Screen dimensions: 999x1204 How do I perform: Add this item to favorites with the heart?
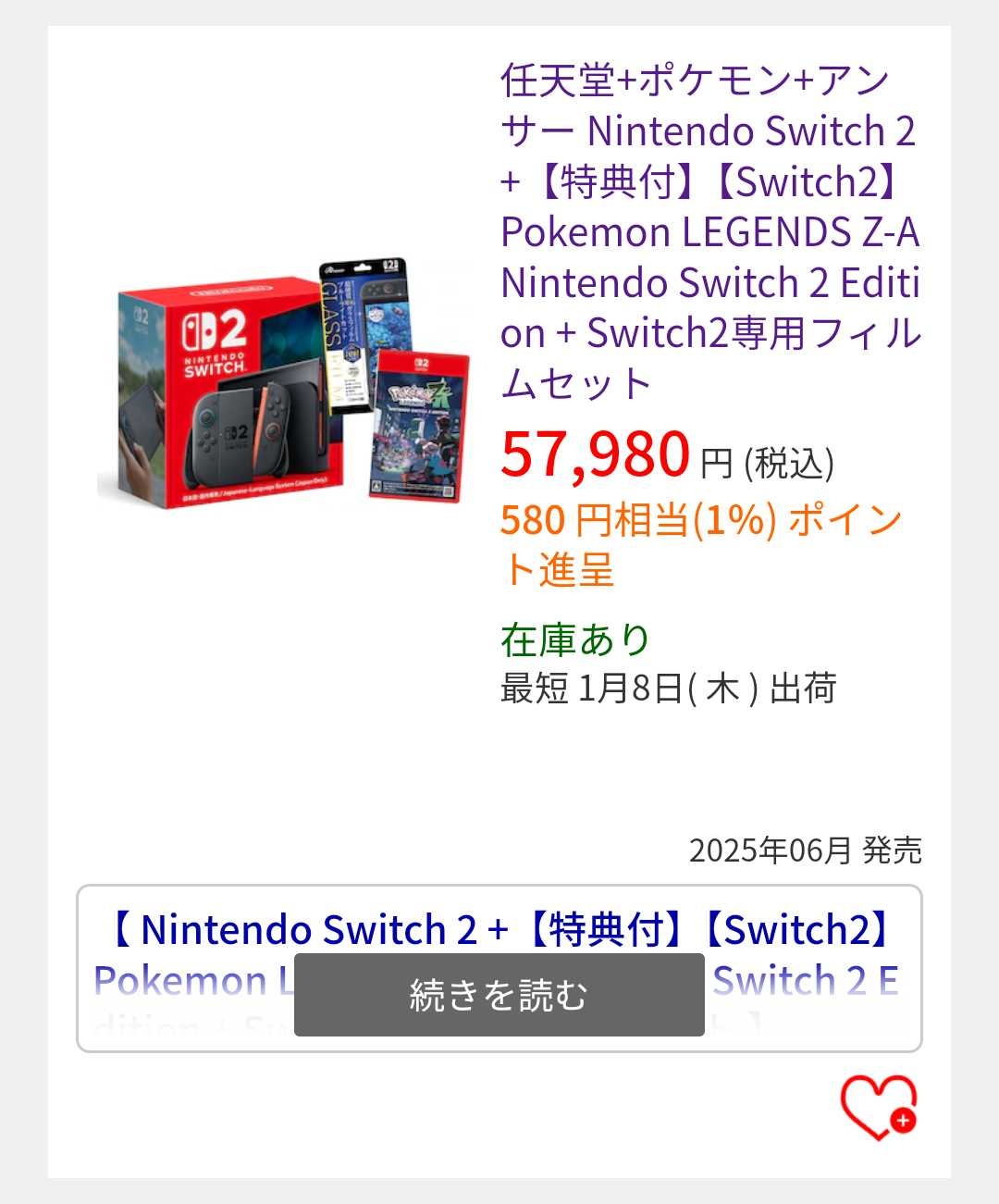click(876, 1107)
